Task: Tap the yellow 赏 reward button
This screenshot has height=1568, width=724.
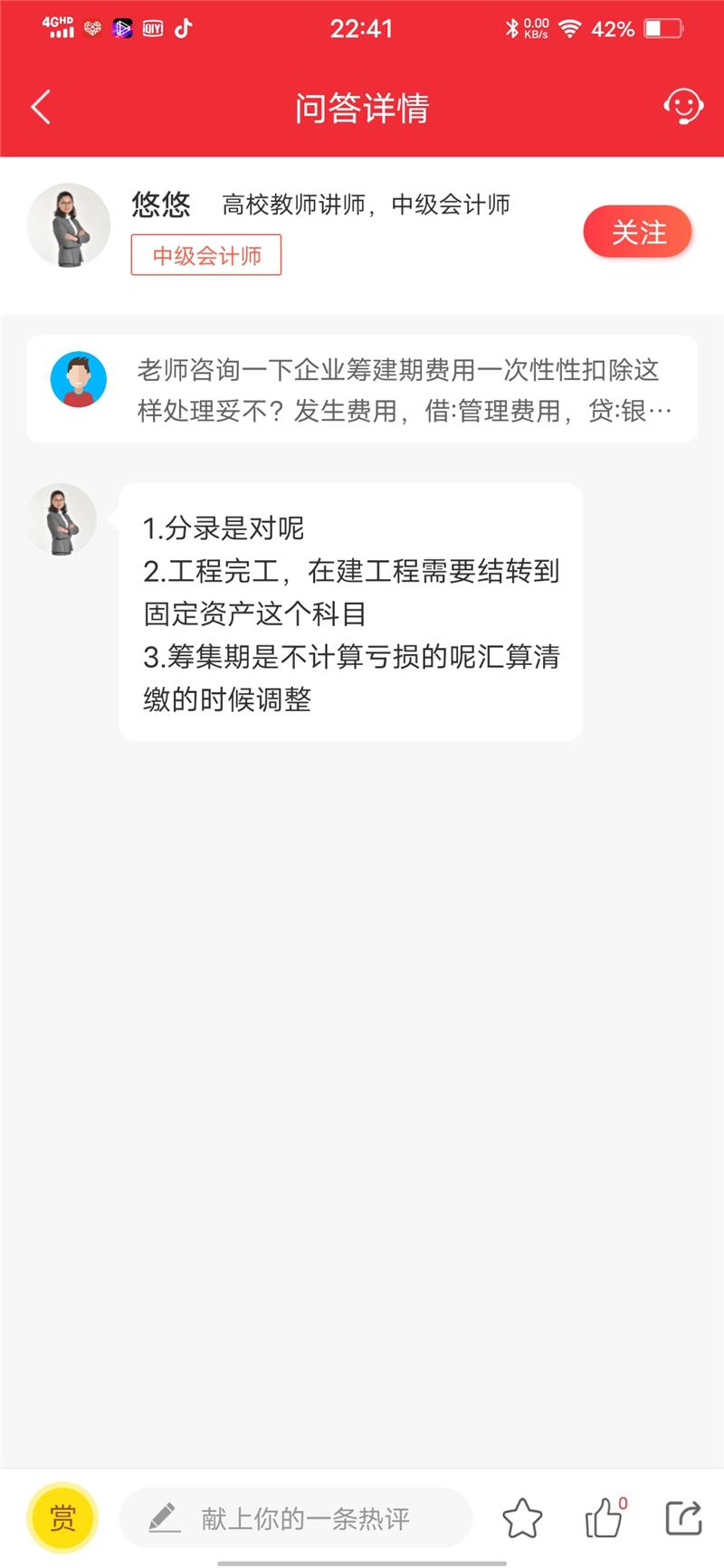Action: coord(62,1517)
